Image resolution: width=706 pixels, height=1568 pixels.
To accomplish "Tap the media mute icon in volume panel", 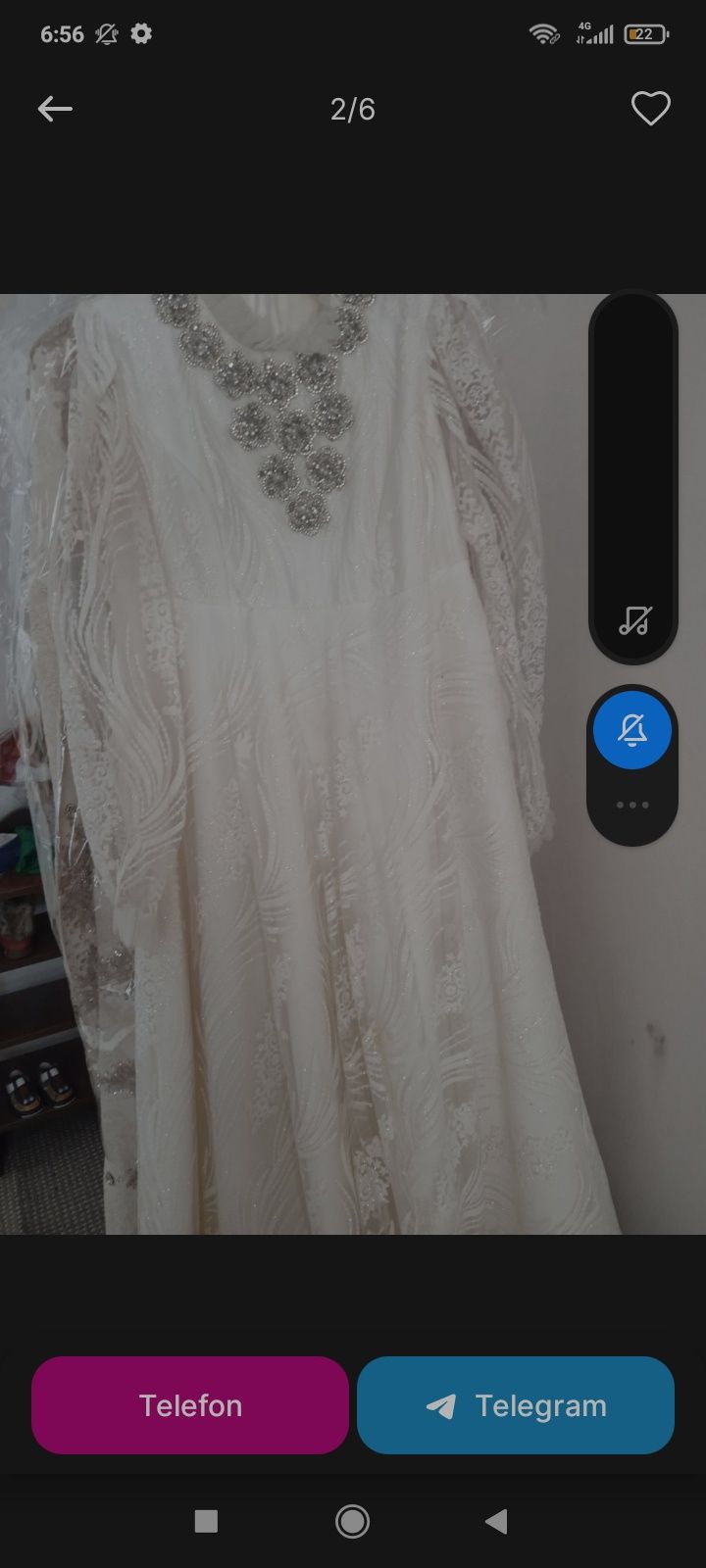I will 633,620.
